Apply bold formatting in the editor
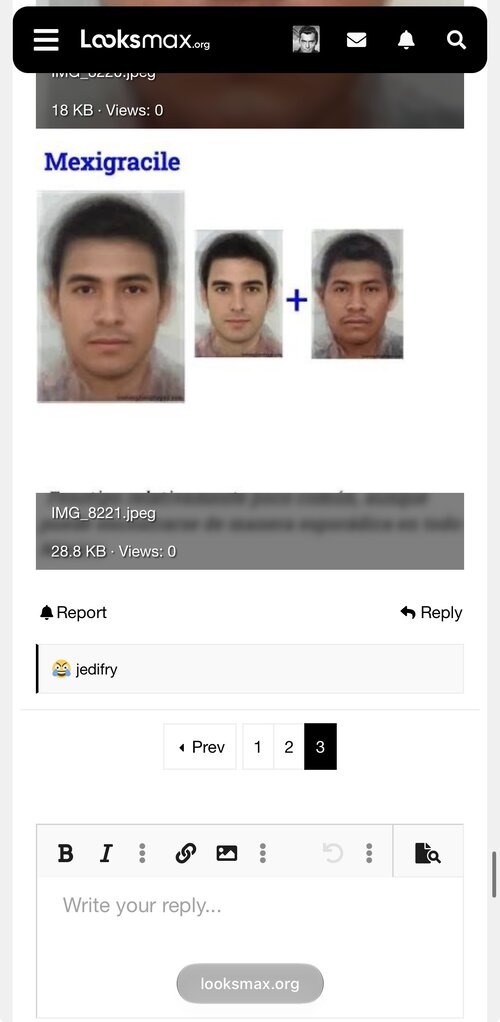500x1022 pixels. pos(65,853)
